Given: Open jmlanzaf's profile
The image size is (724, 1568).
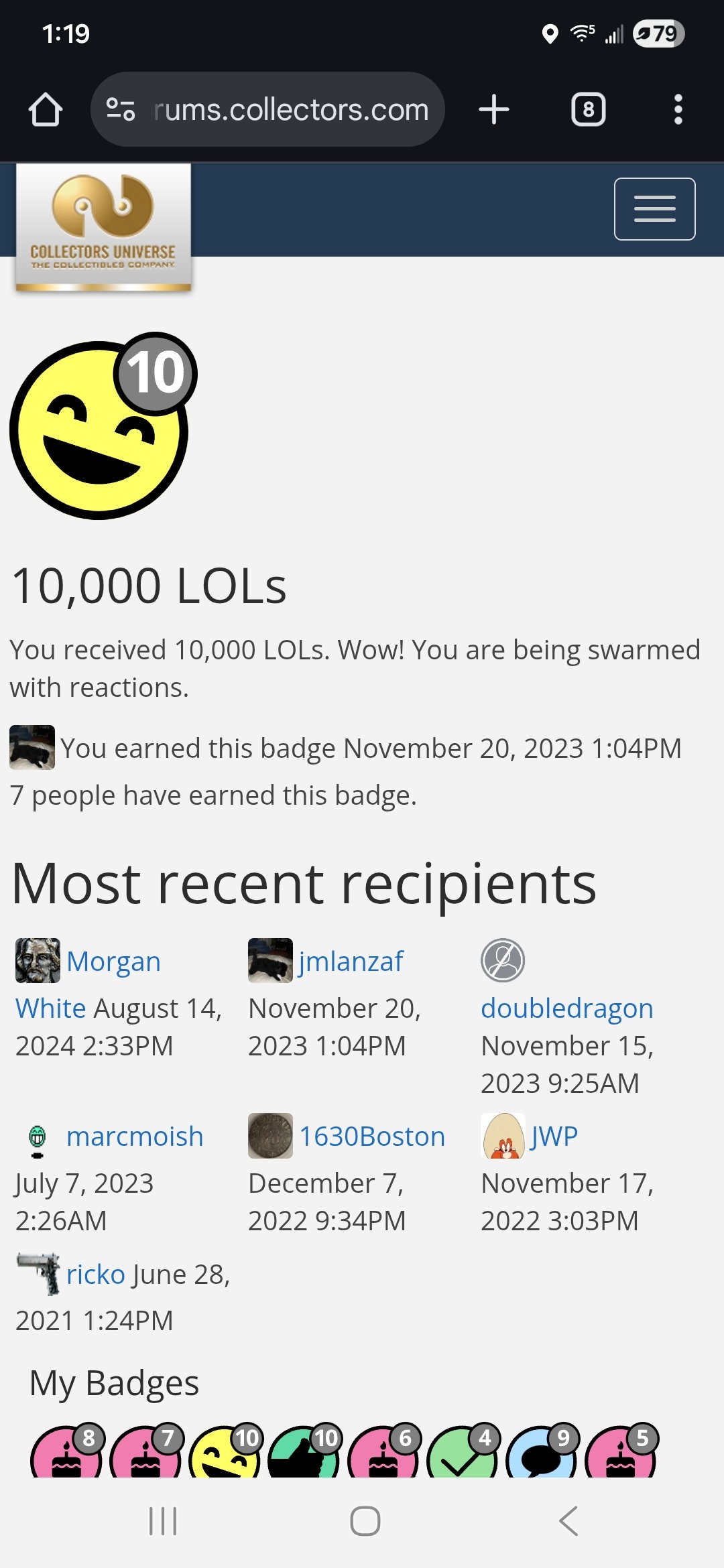Looking at the screenshot, I should pos(350,962).
